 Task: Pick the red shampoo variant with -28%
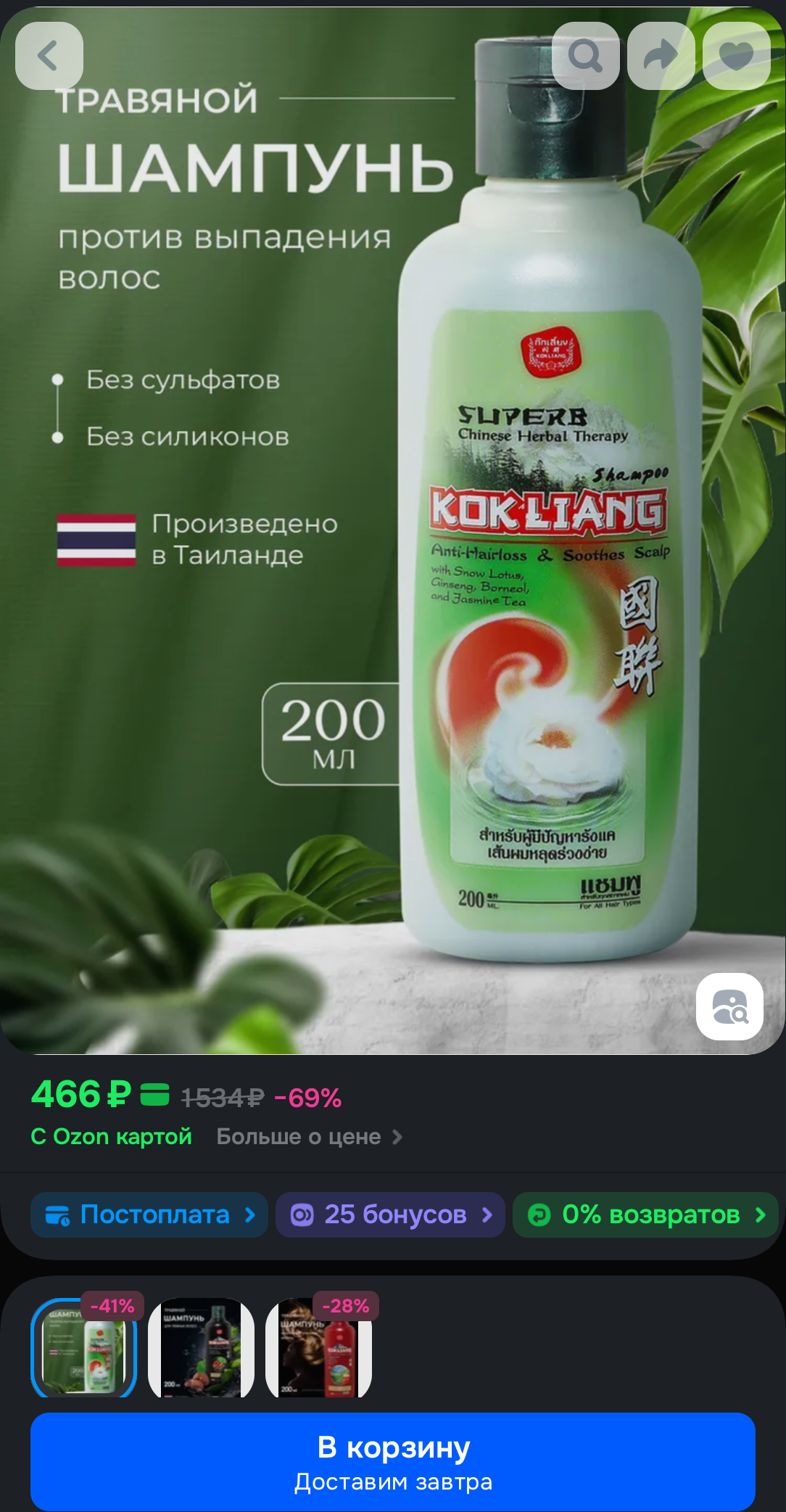coord(318,1348)
